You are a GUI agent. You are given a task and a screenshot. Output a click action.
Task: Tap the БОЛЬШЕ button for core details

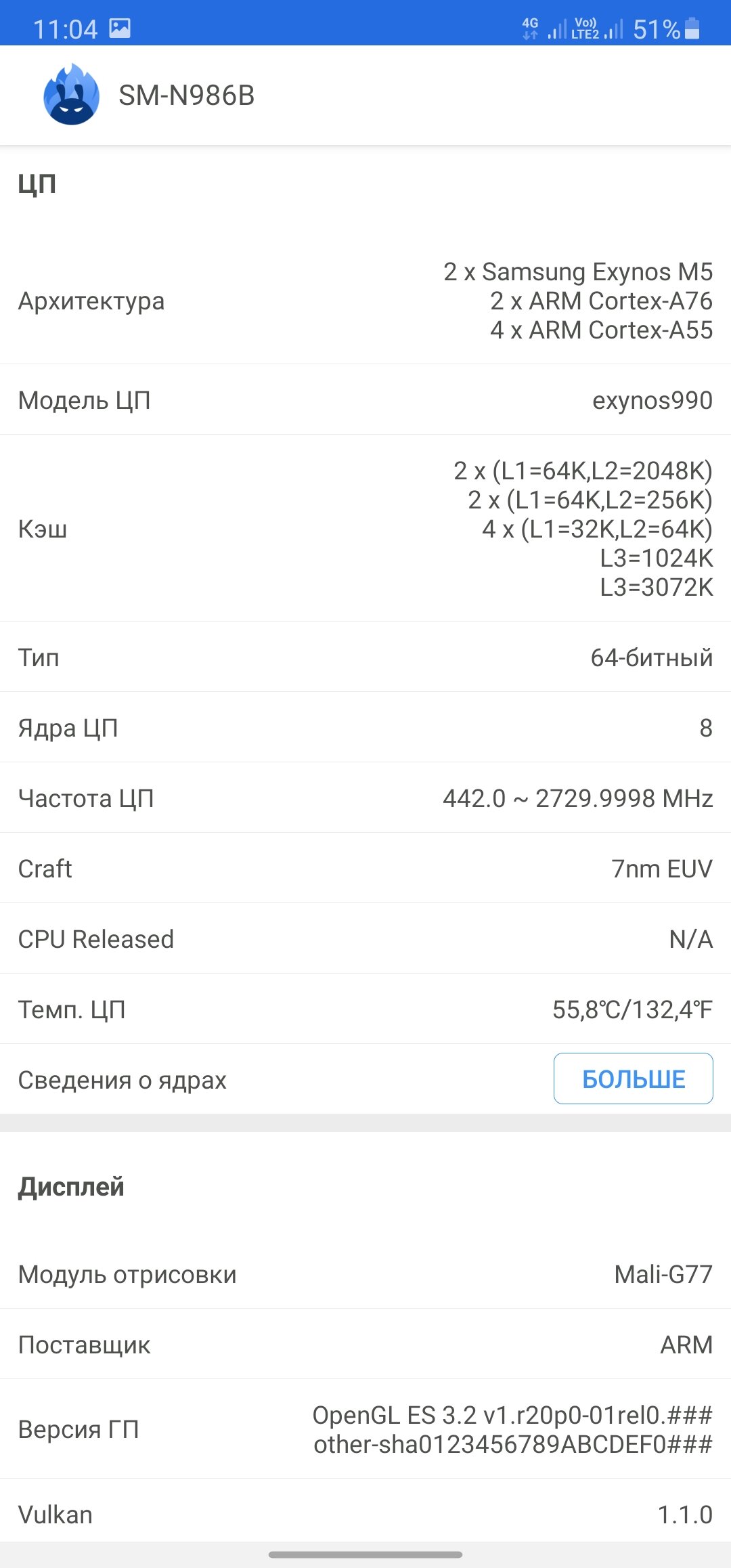[x=633, y=1079]
